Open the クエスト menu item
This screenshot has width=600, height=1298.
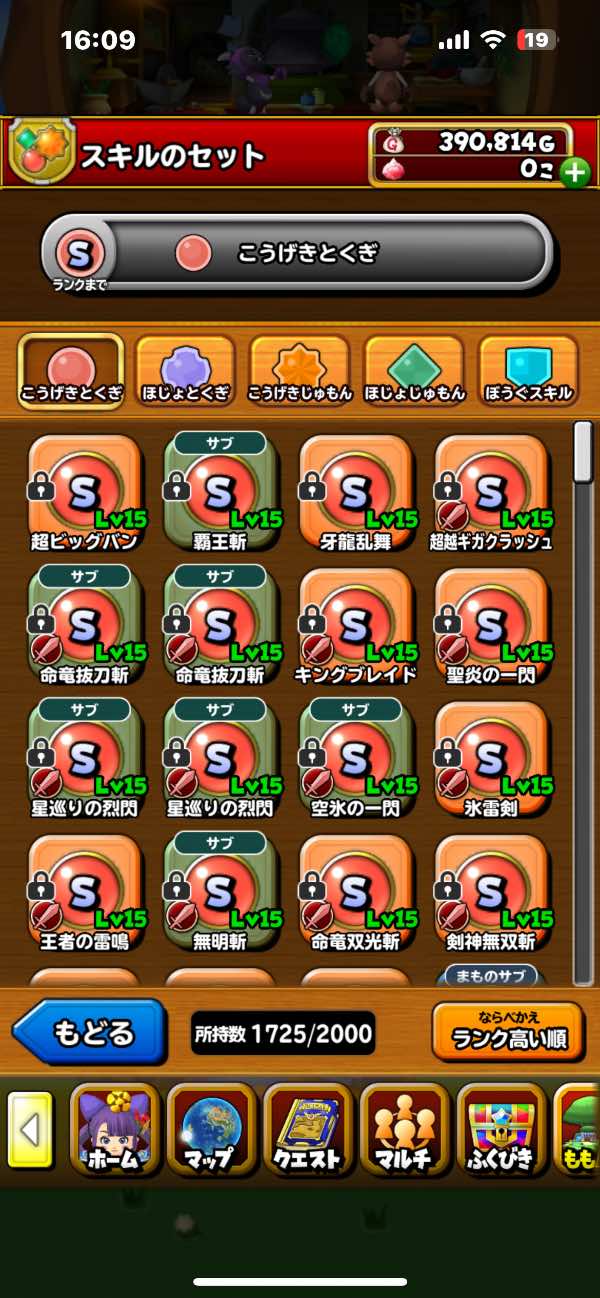[x=308, y=1128]
